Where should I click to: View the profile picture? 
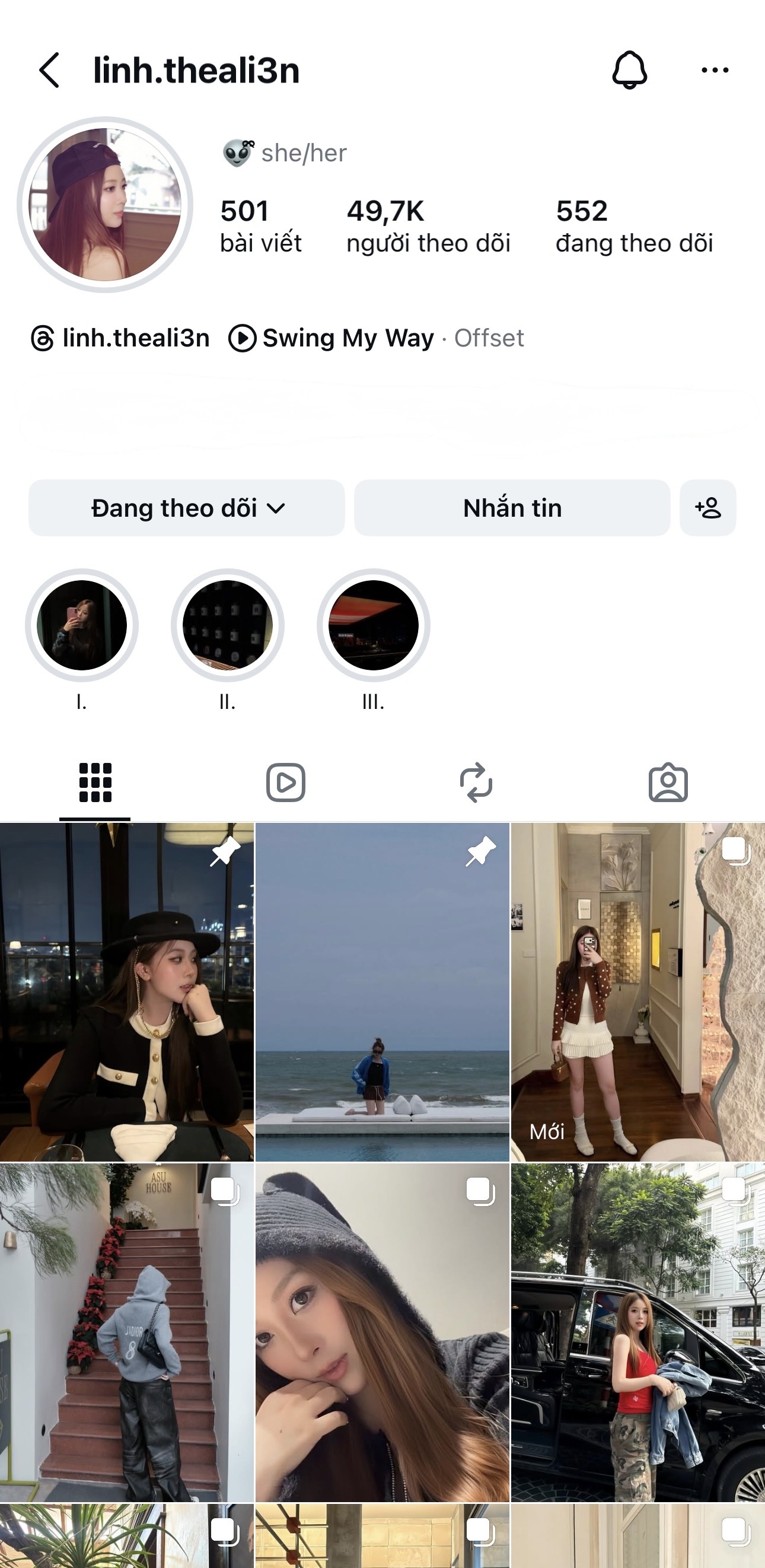click(x=106, y=205)
